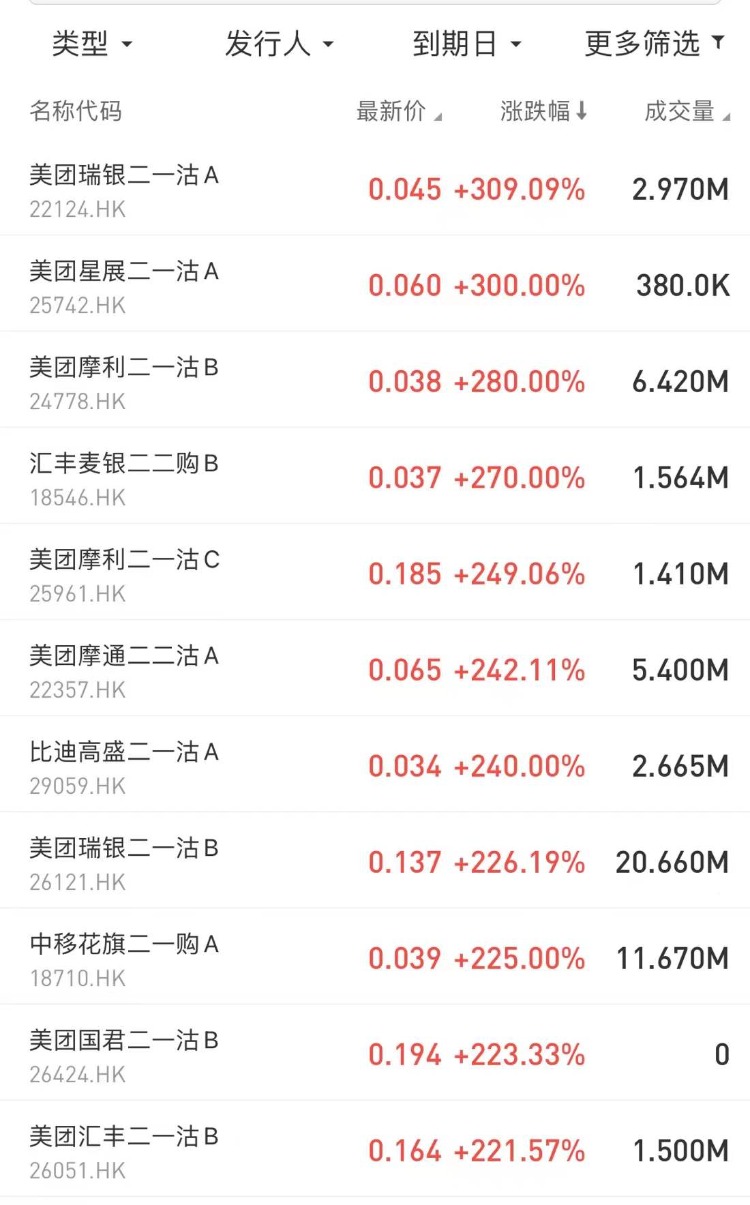The width and height of the screenshot is (750, 1205).
Task: Select 美团摩利二一沽C 25961.HK
Action: [375, 573]
